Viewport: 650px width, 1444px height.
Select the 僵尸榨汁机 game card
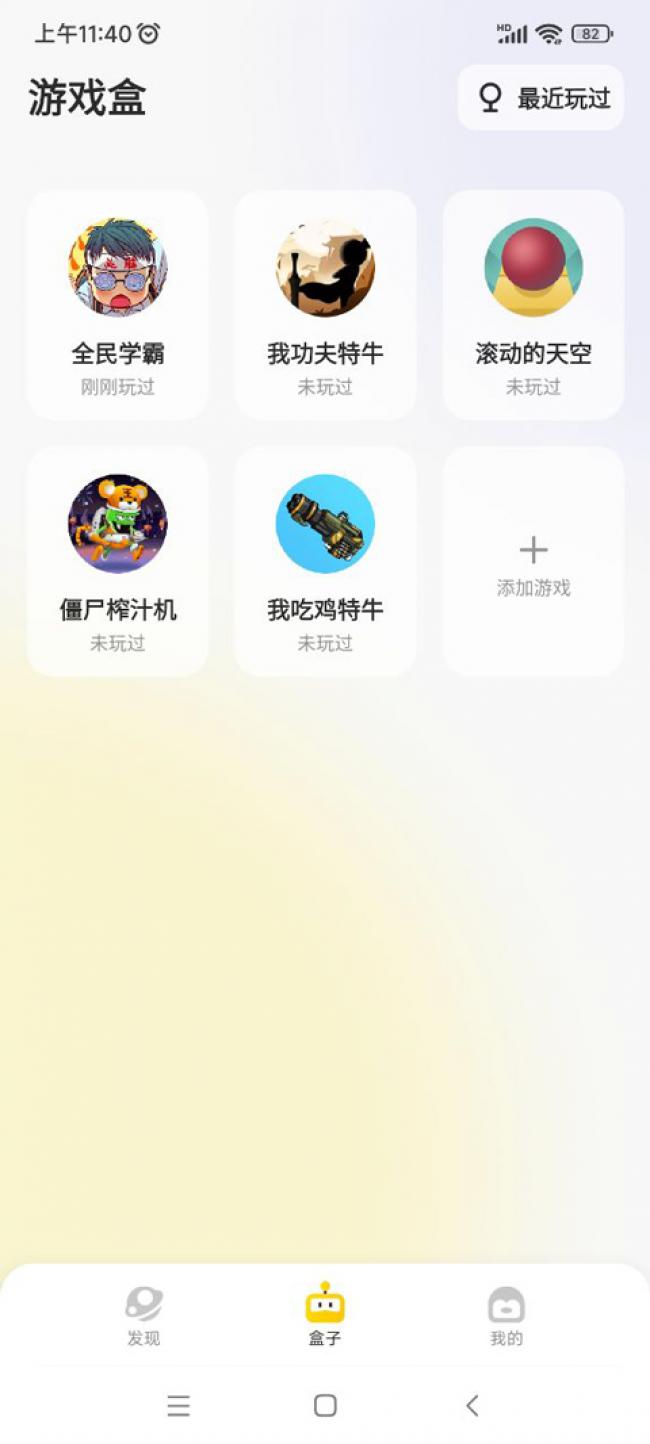click(x=118, y=561)
